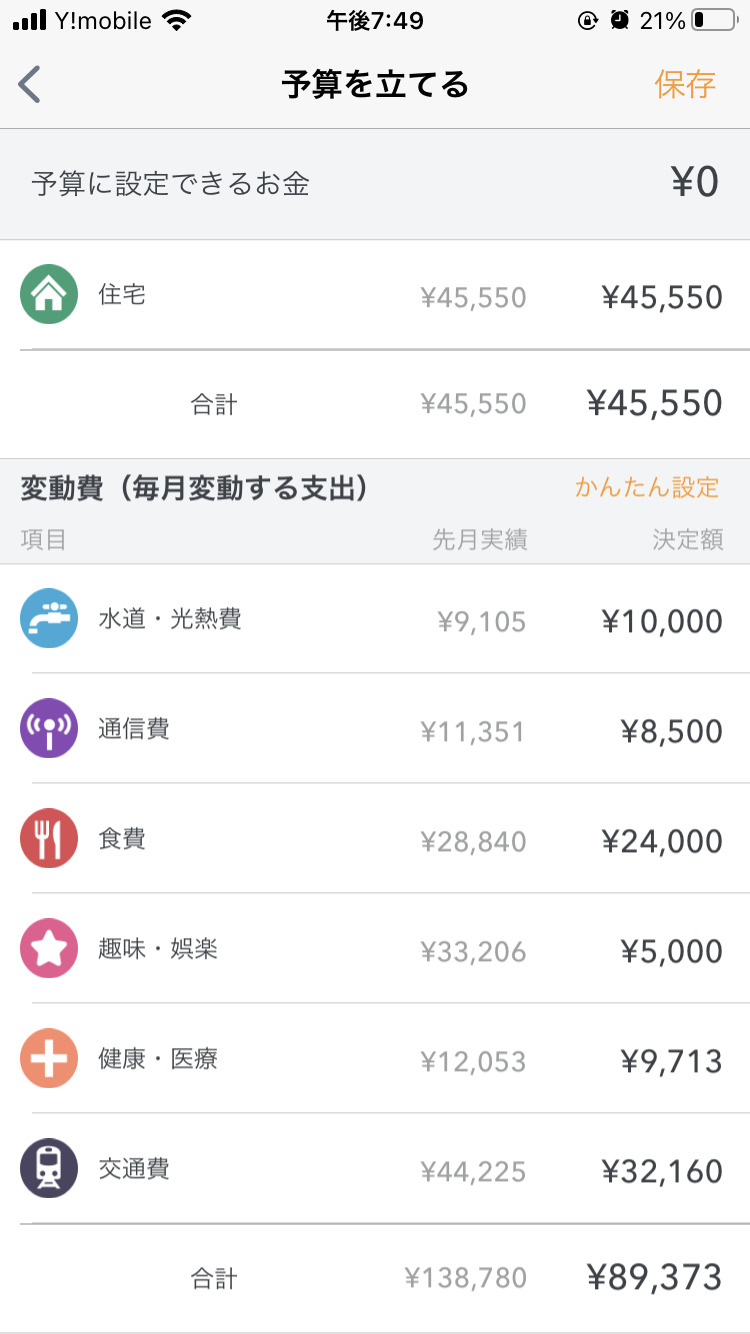Tap 保存 to save the budget

685,85
